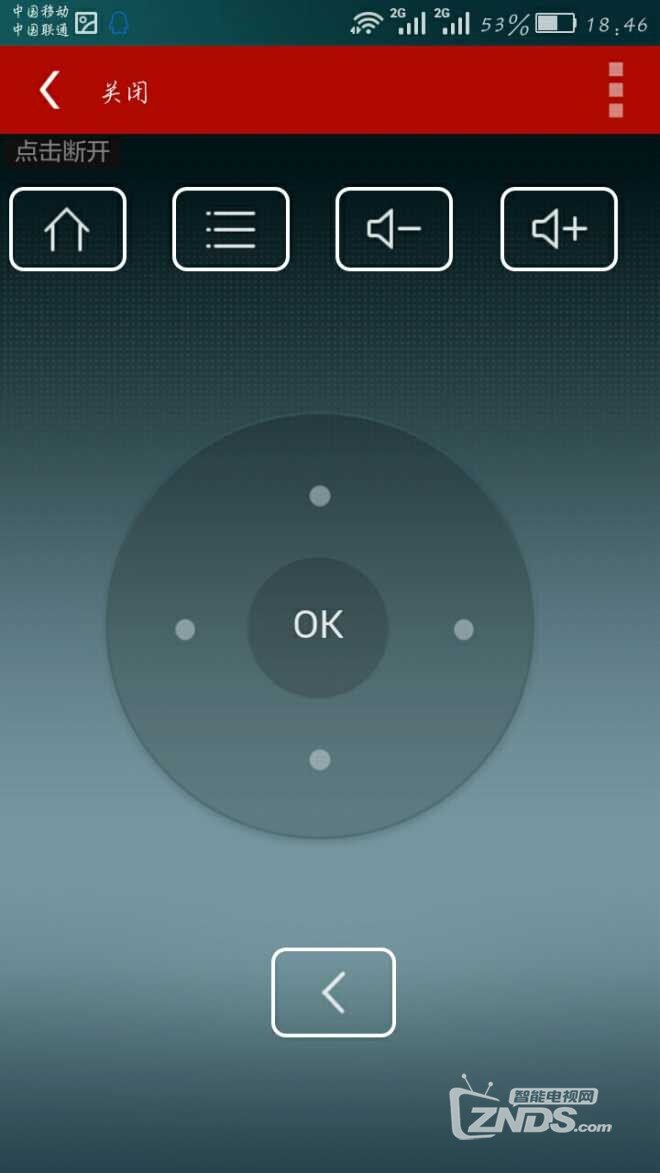Move left with the D-pad left dot
This screenshot has width=660, height=1173.
coord(185,630)
